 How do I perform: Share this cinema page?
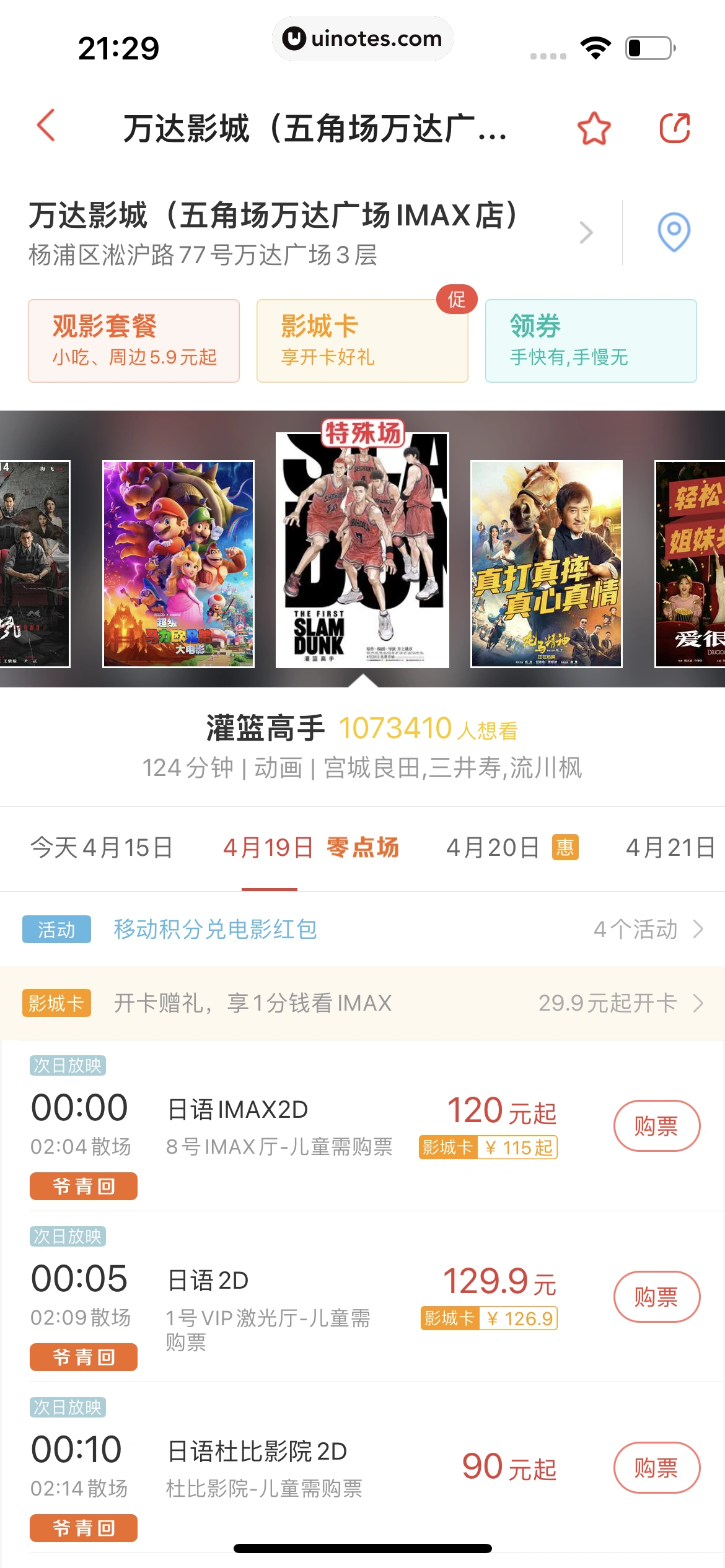point(675,128)
